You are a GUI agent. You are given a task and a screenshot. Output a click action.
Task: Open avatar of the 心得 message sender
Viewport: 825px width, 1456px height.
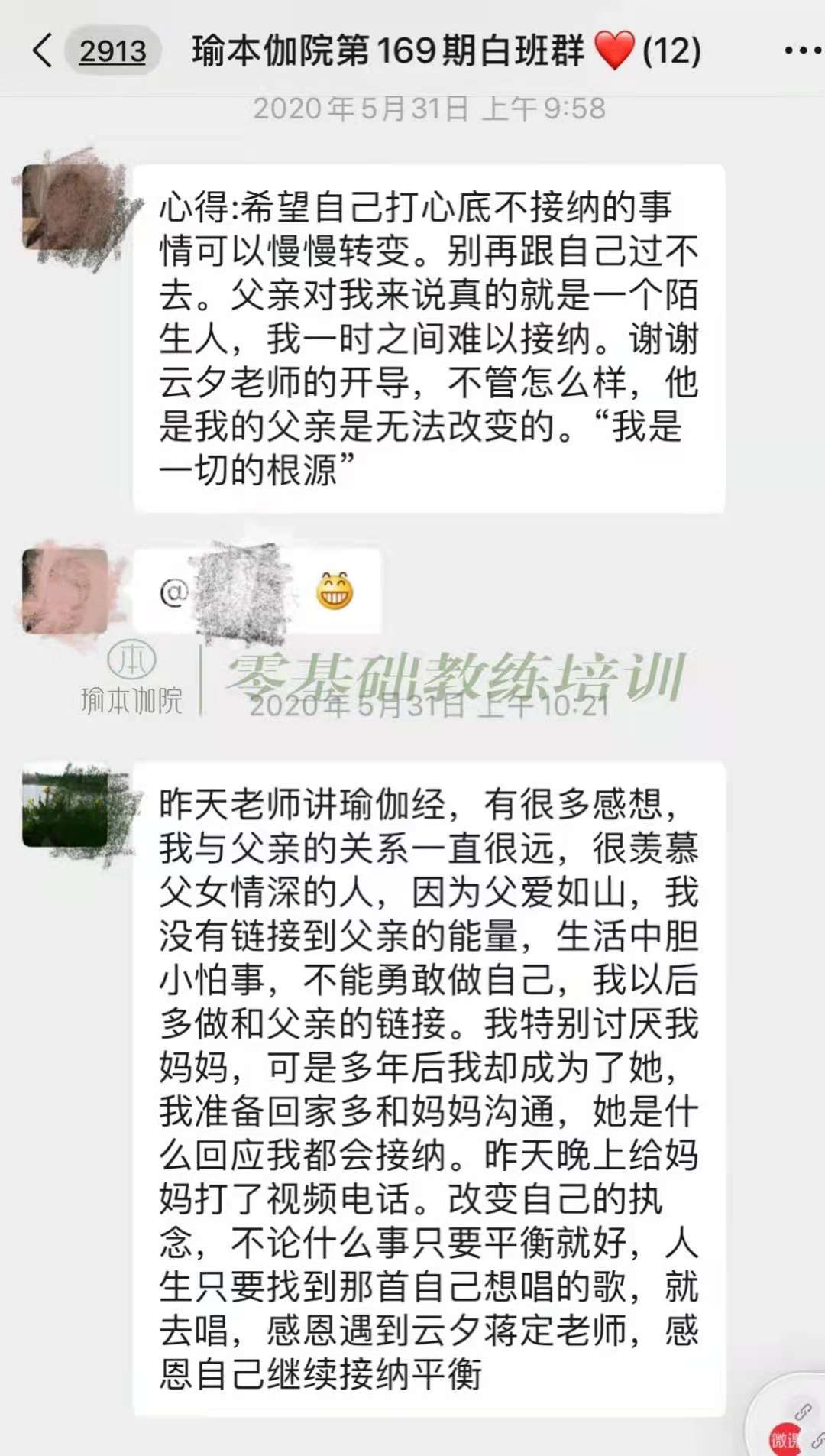[x=66, y=206]
